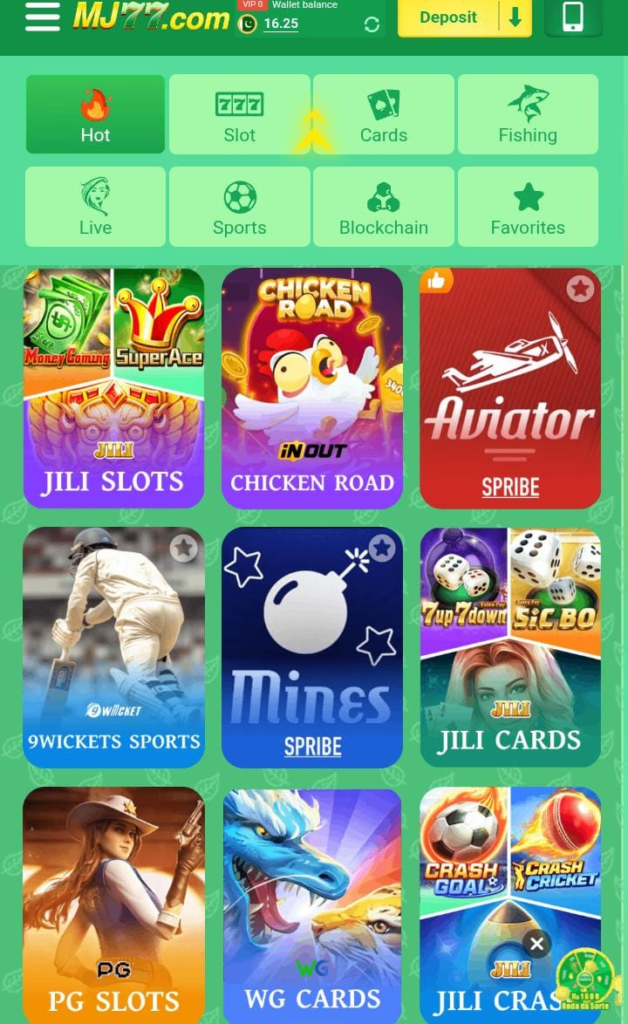Image resolution: width=628 pixels, height=1024 pixels.
Task: Open the JILI Cards tile
Action: [510, 650]
